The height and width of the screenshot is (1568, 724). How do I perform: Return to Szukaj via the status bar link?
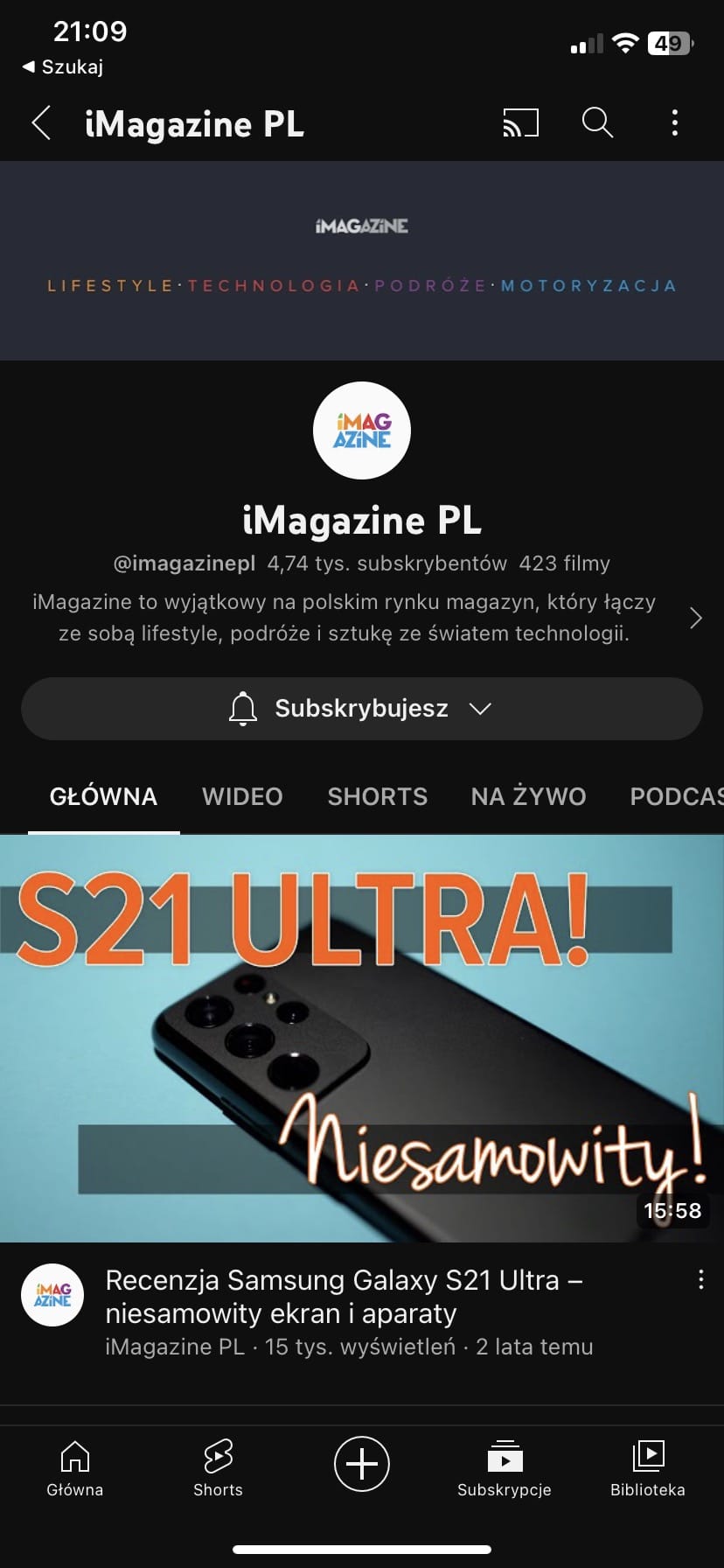(x=63, y=66)
